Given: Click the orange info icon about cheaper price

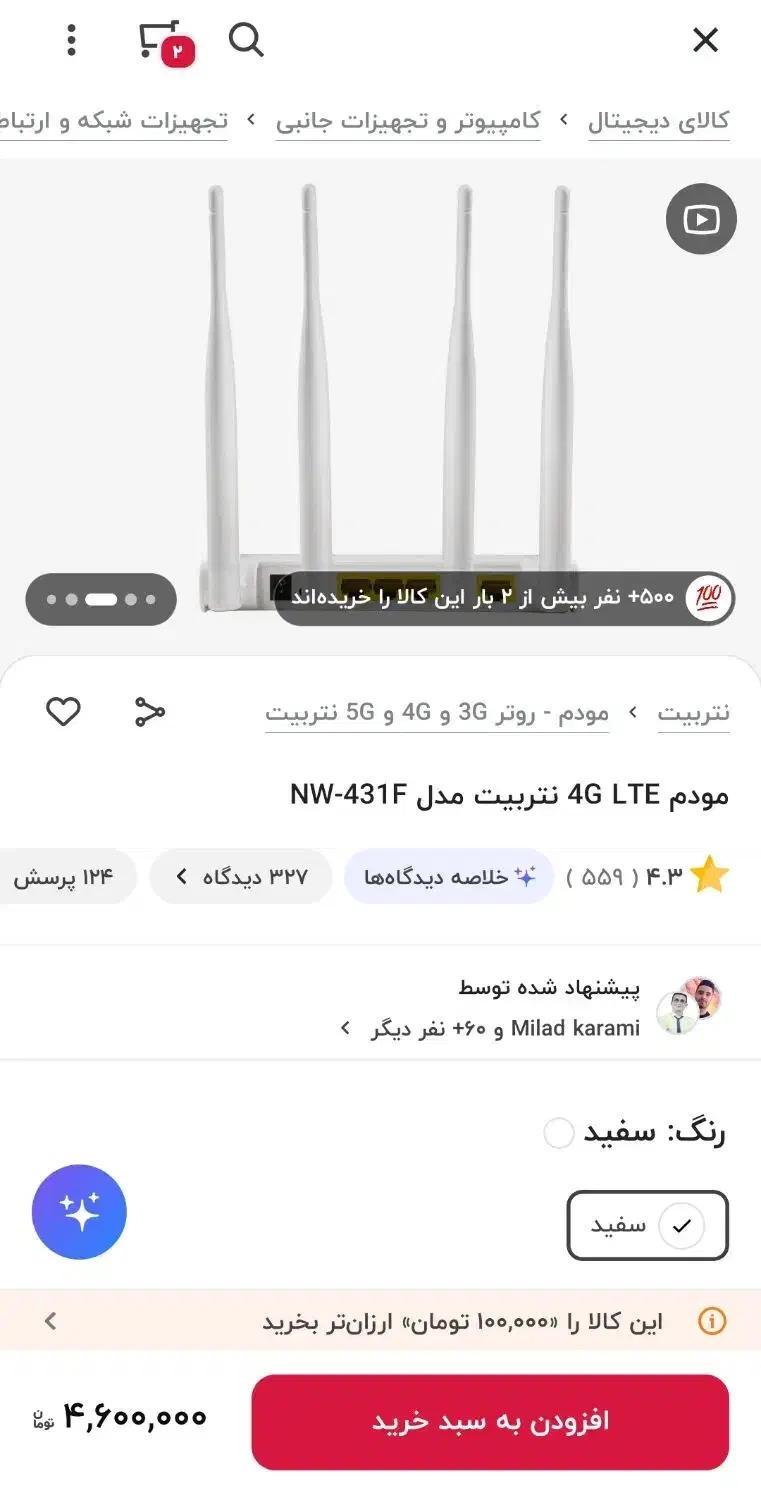Looking at the screenshot, I should click(x=712, y=1320).
